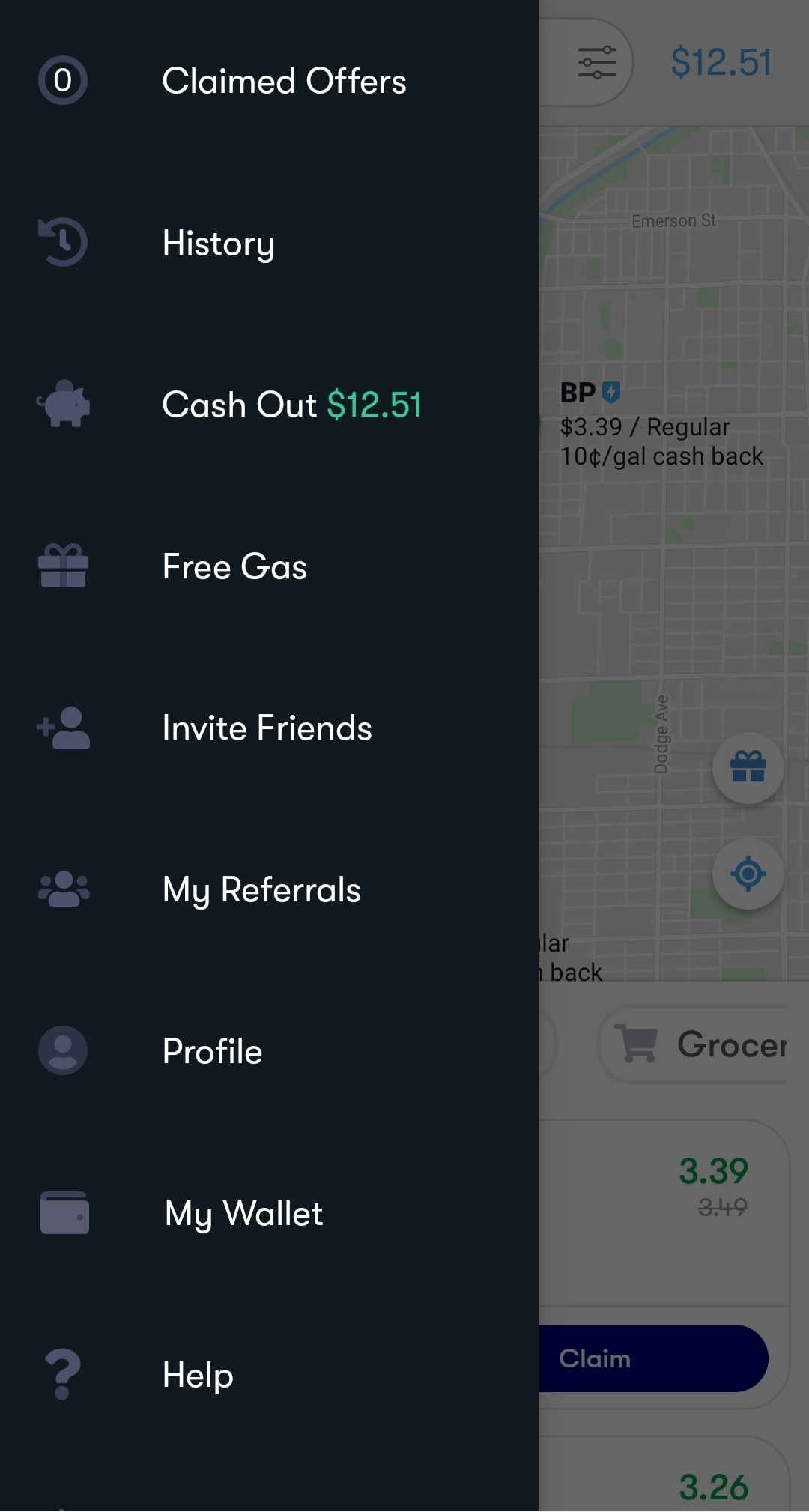Click the History clock icon

coord(62,242)
